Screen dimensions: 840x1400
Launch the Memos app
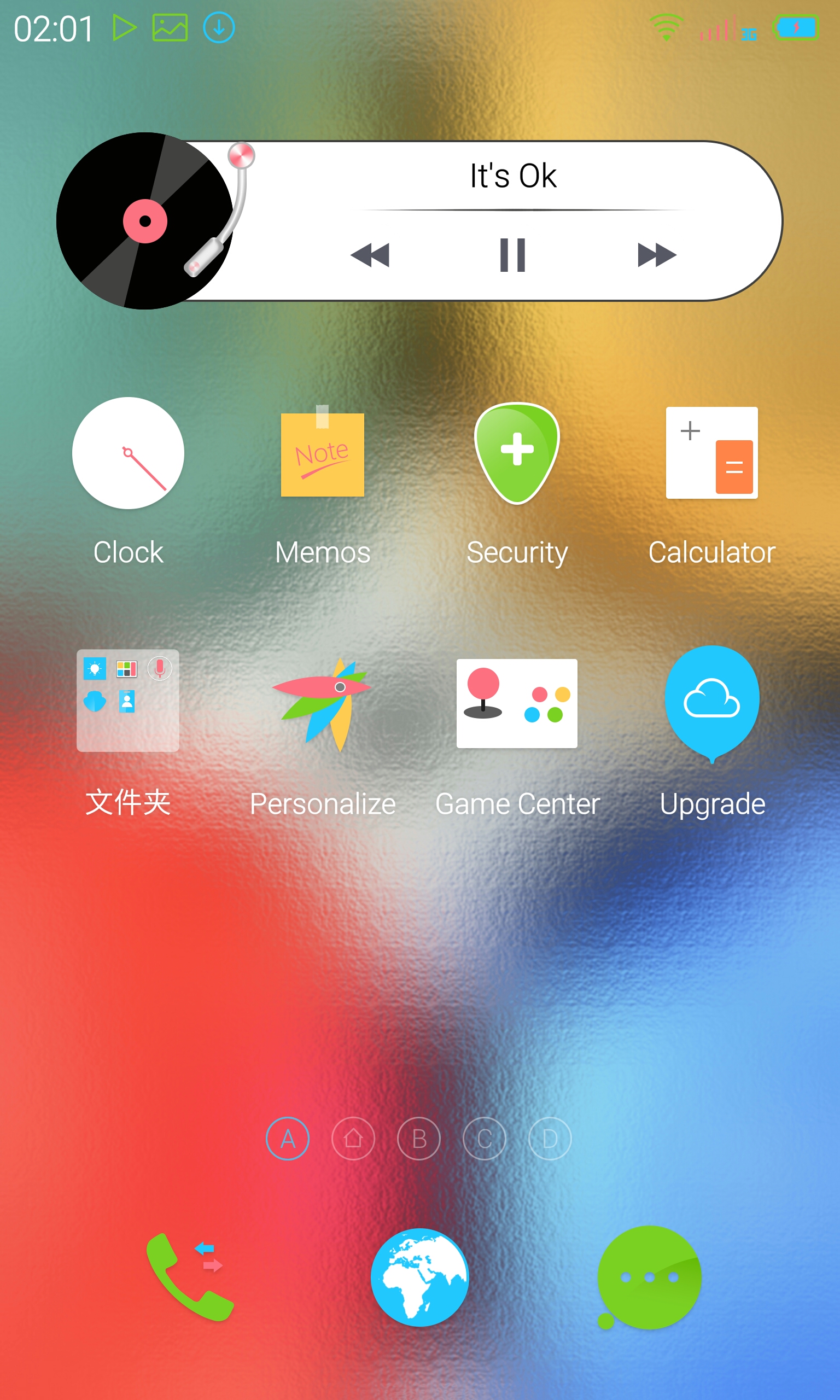pyautogui.click(x=323, y=453)
